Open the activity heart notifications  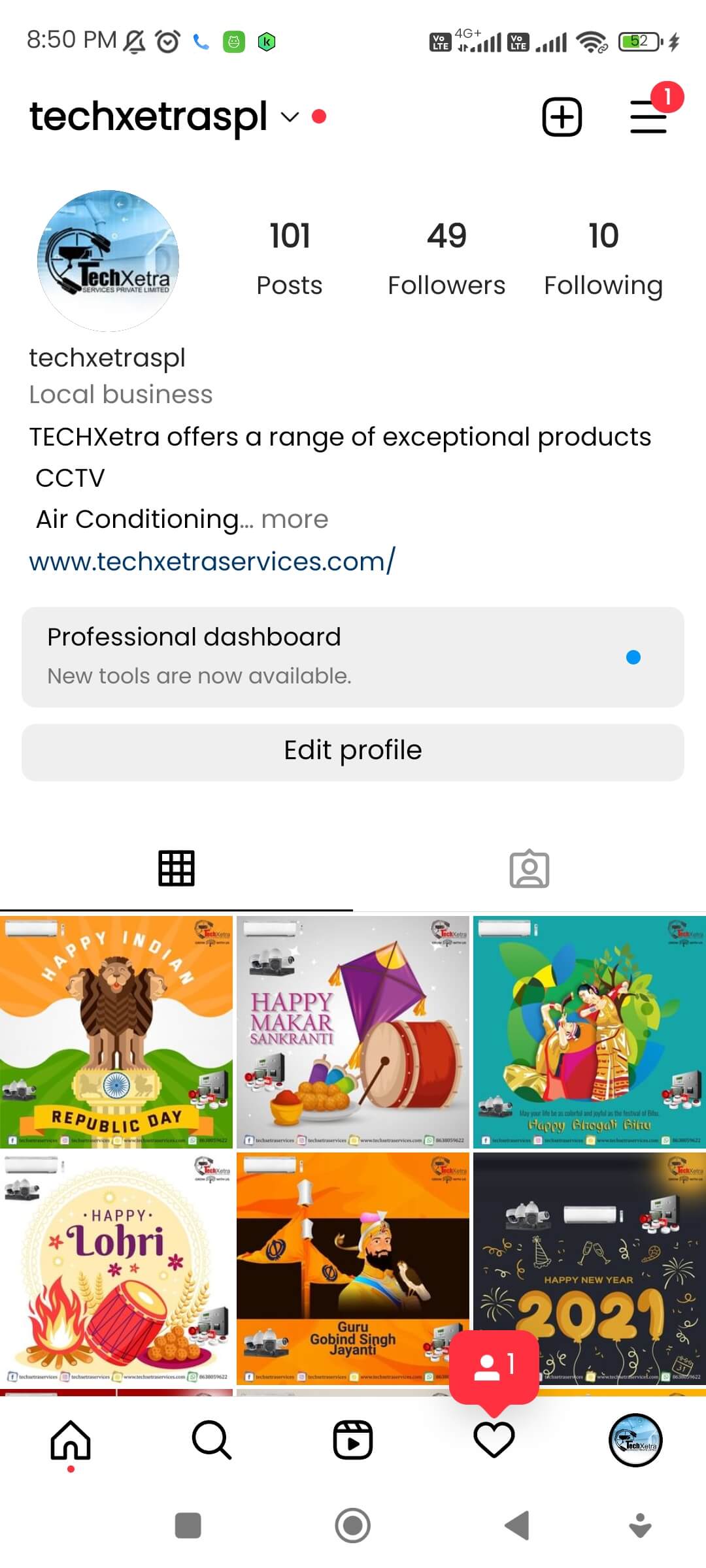(x=494, y=1439)
